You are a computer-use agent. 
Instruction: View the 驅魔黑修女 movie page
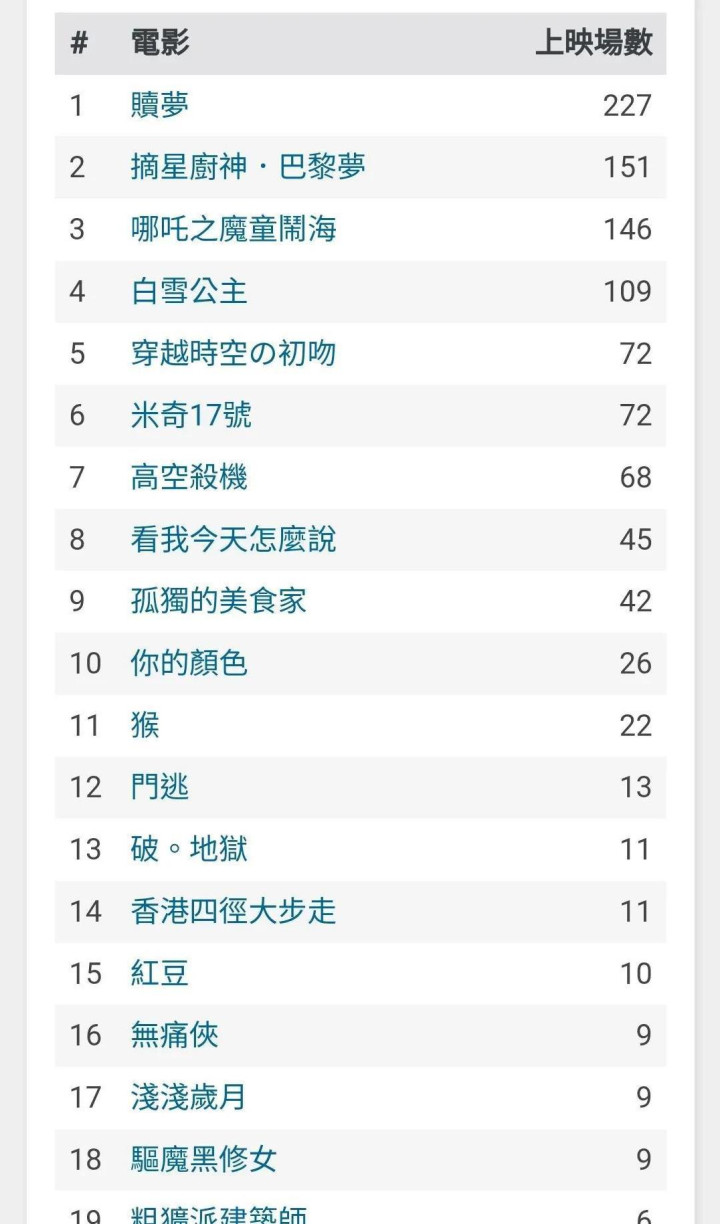coord(204,1159)
